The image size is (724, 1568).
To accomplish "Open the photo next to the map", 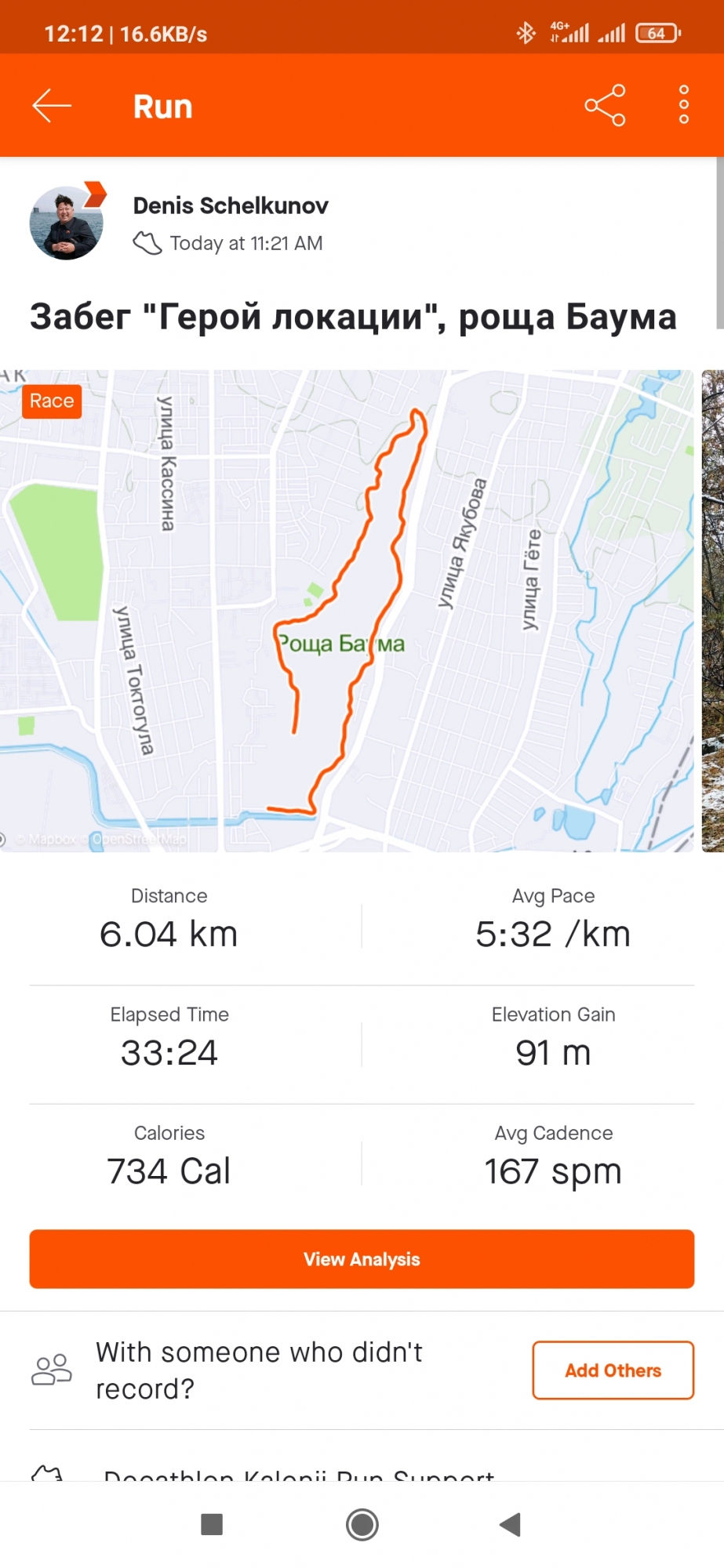I will click(712, 611).
